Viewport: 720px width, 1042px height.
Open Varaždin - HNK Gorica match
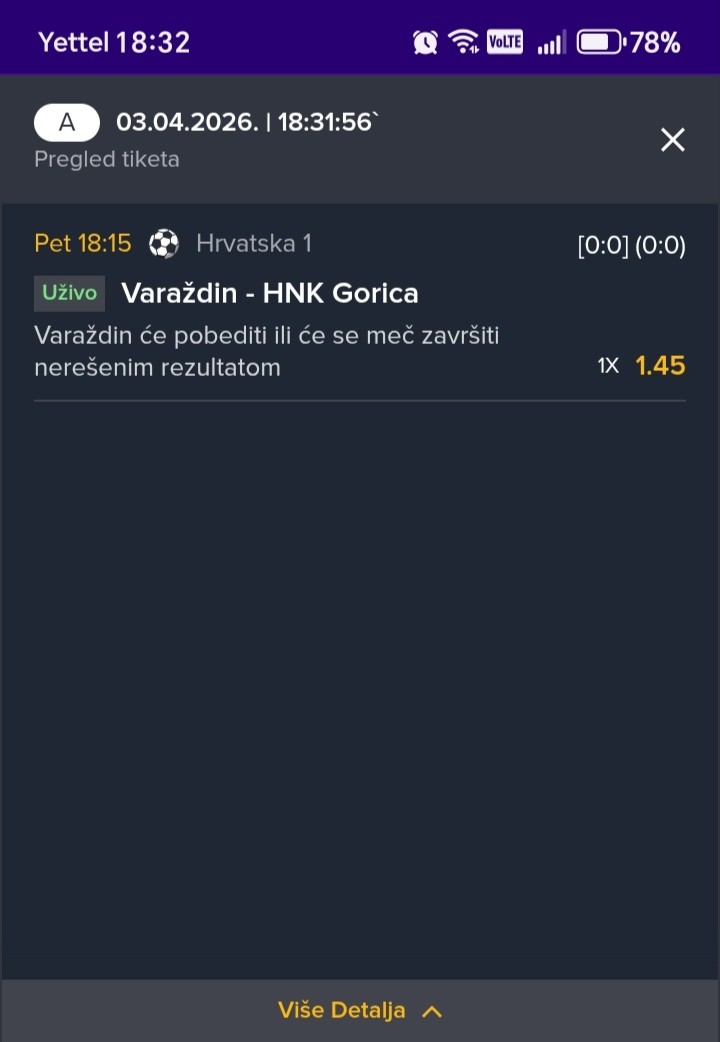[269, 293]
